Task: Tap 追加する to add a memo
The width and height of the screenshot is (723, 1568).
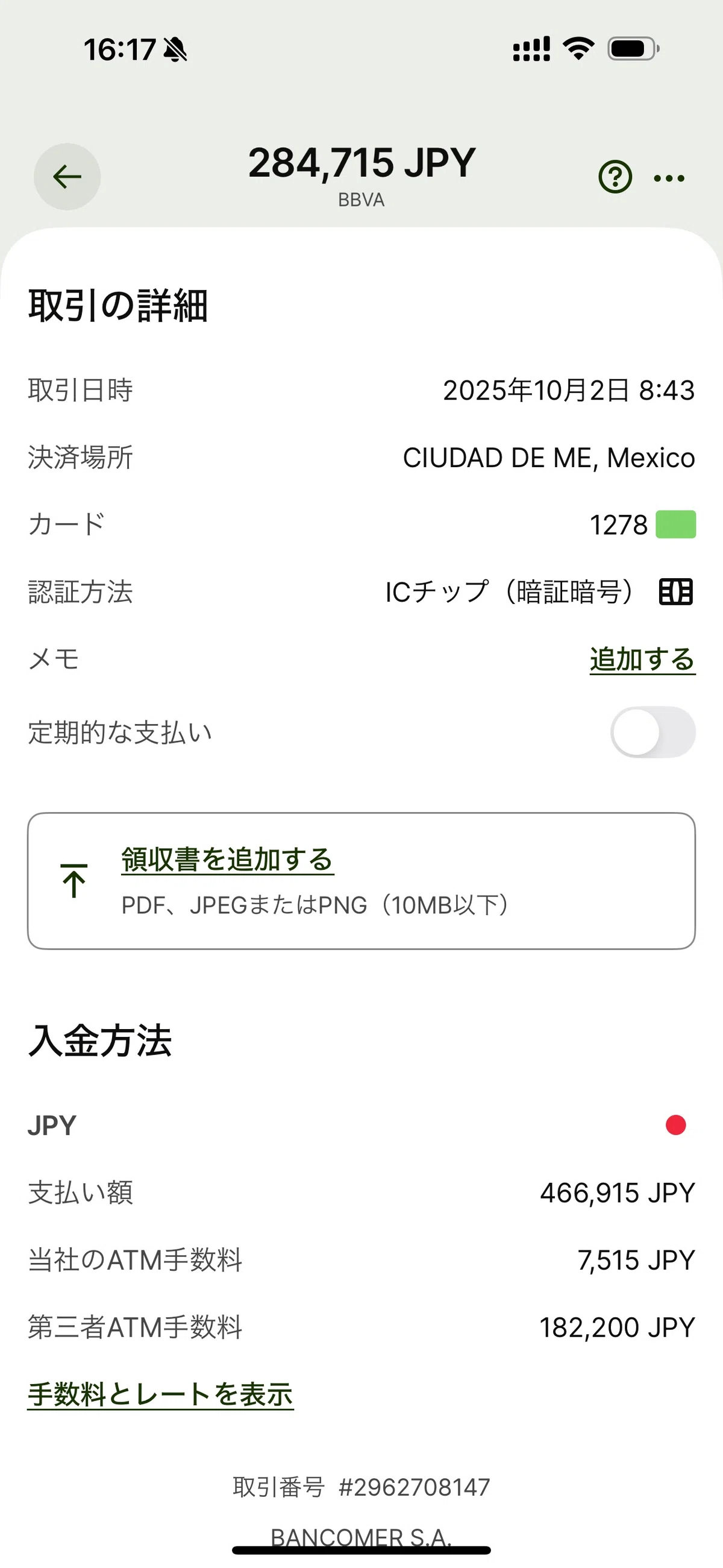Action: click(642, 660)
